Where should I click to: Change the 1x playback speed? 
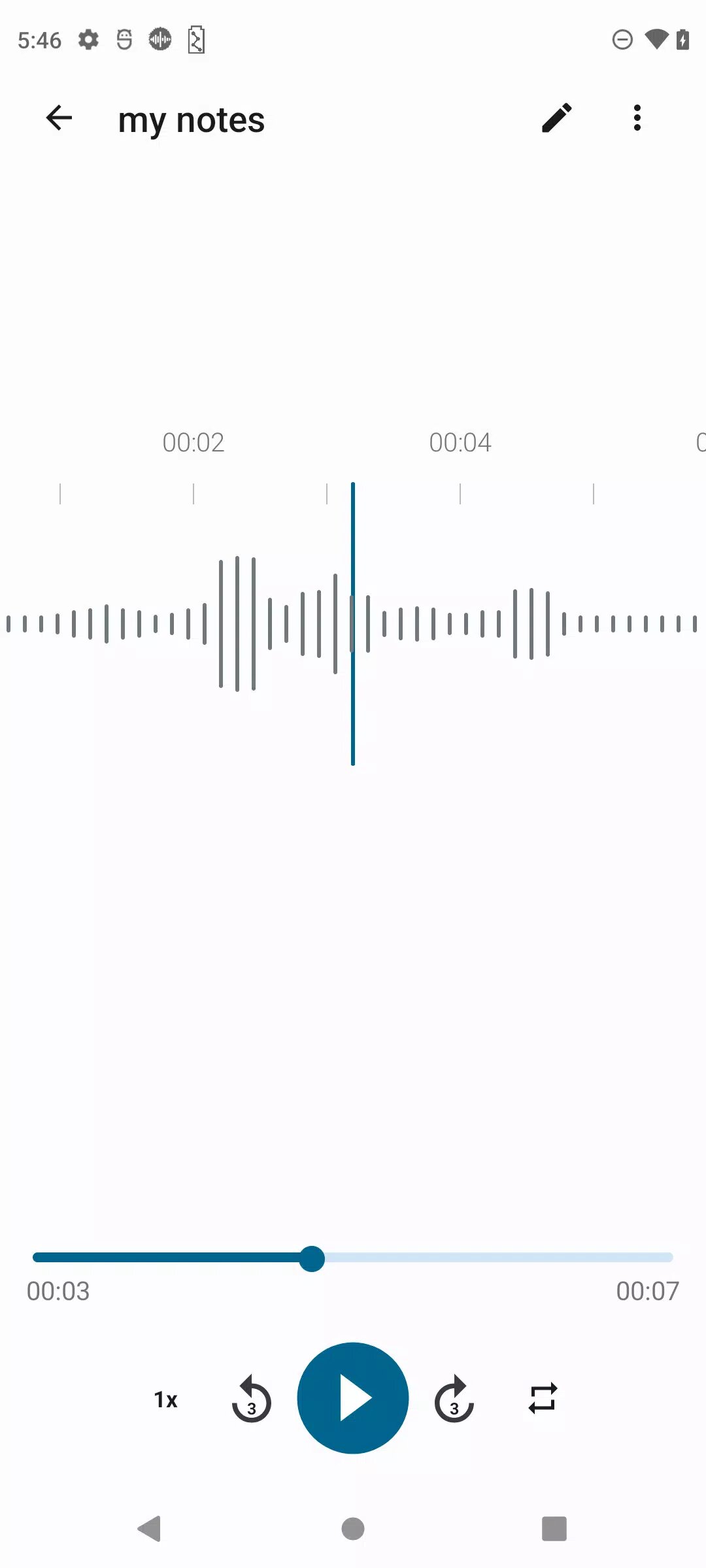click(x=166, y=1399)
